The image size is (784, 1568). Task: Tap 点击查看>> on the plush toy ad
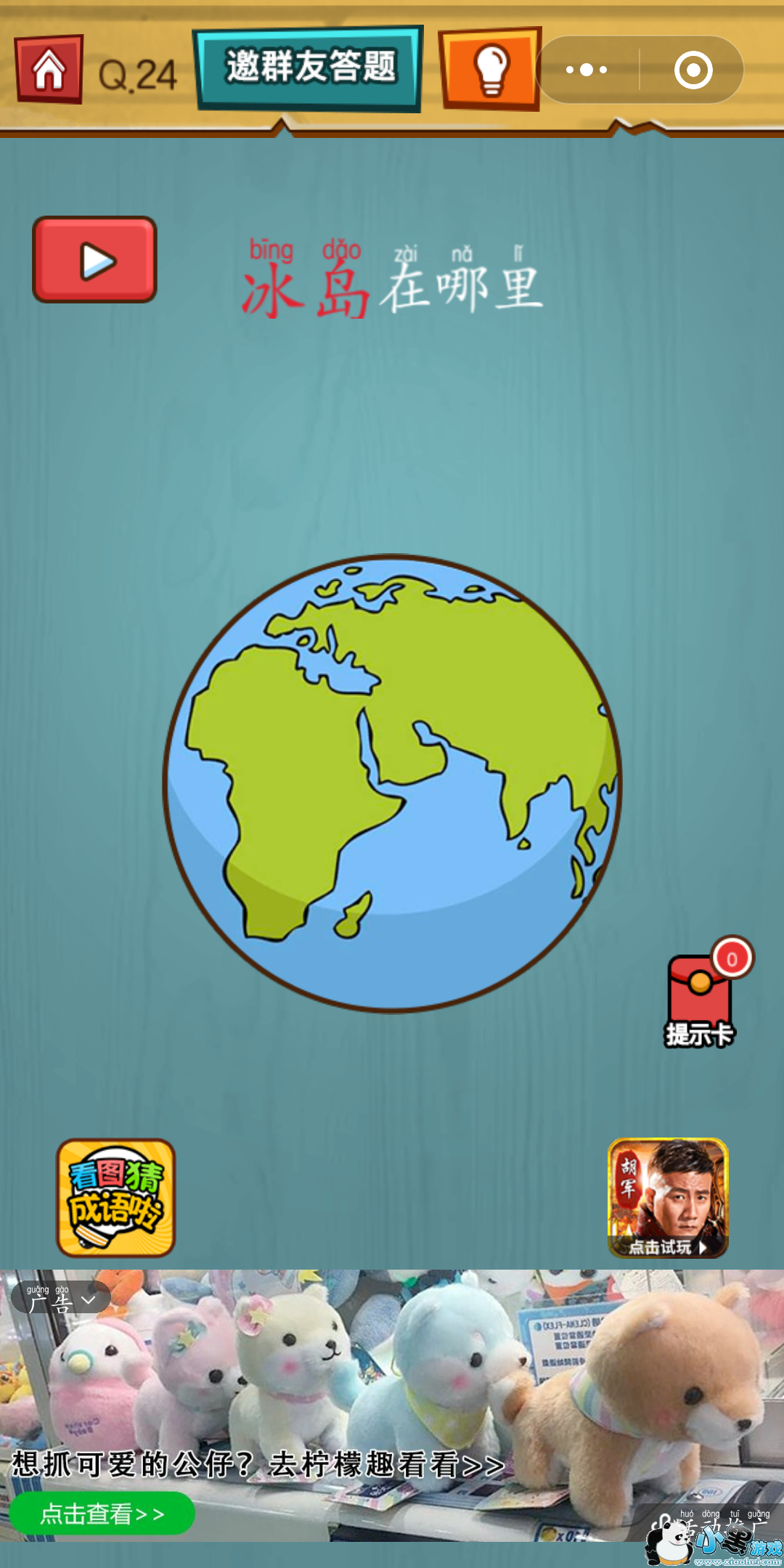102,1514
